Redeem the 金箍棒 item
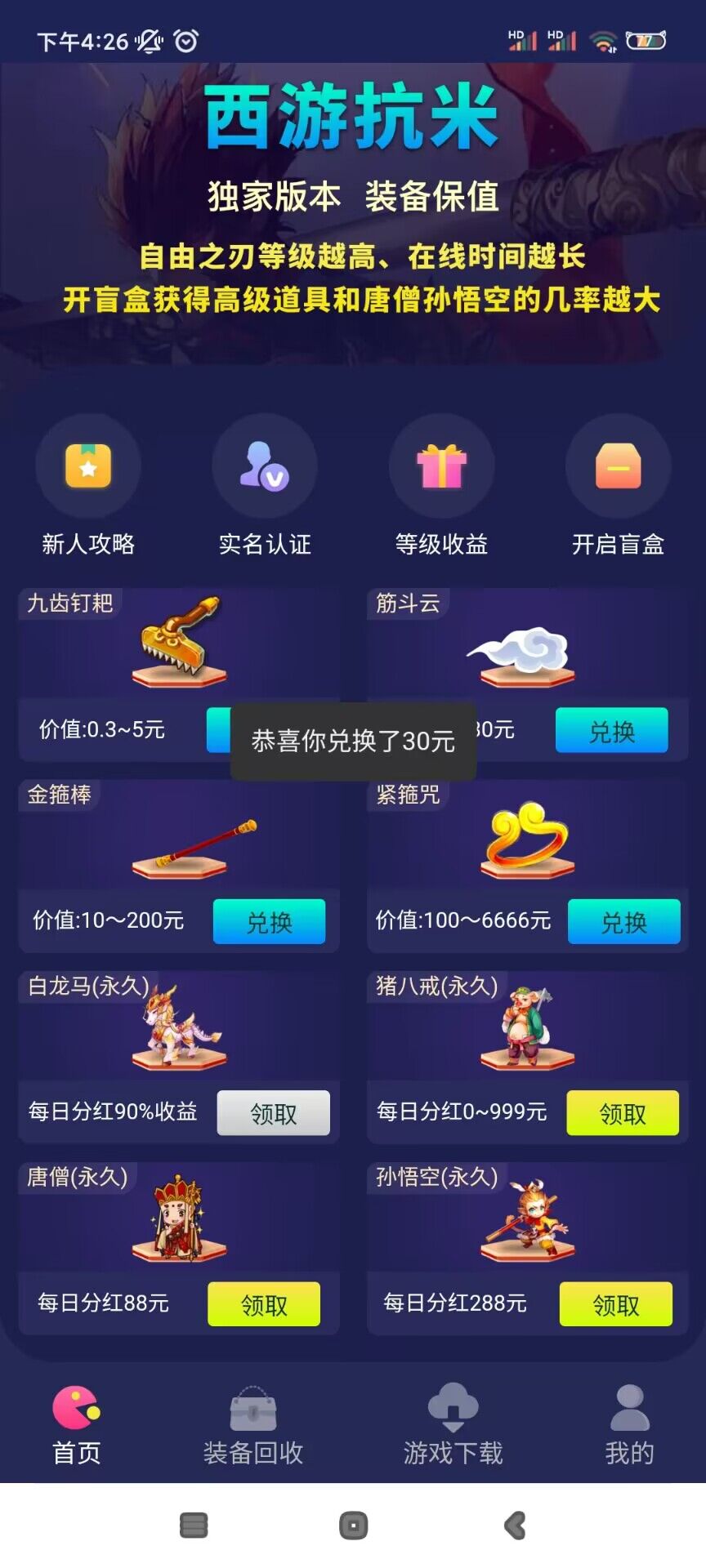 point(269,922)
